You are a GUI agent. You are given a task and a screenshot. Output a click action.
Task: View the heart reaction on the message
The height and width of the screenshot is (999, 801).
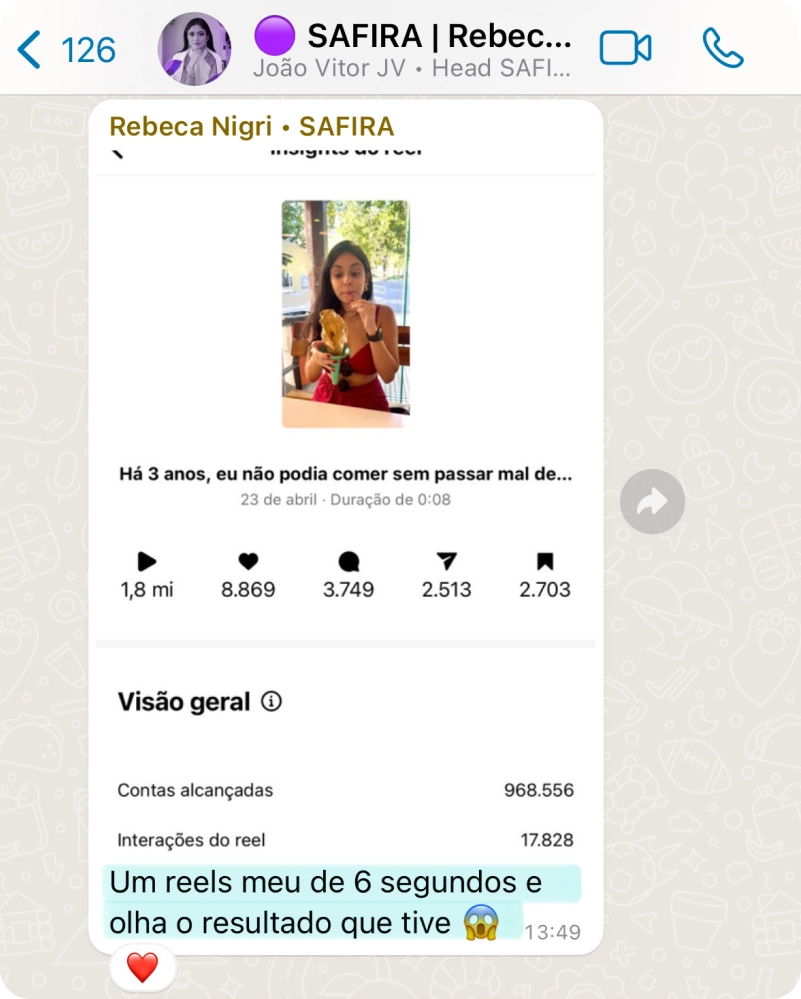[x=142, y=967]
